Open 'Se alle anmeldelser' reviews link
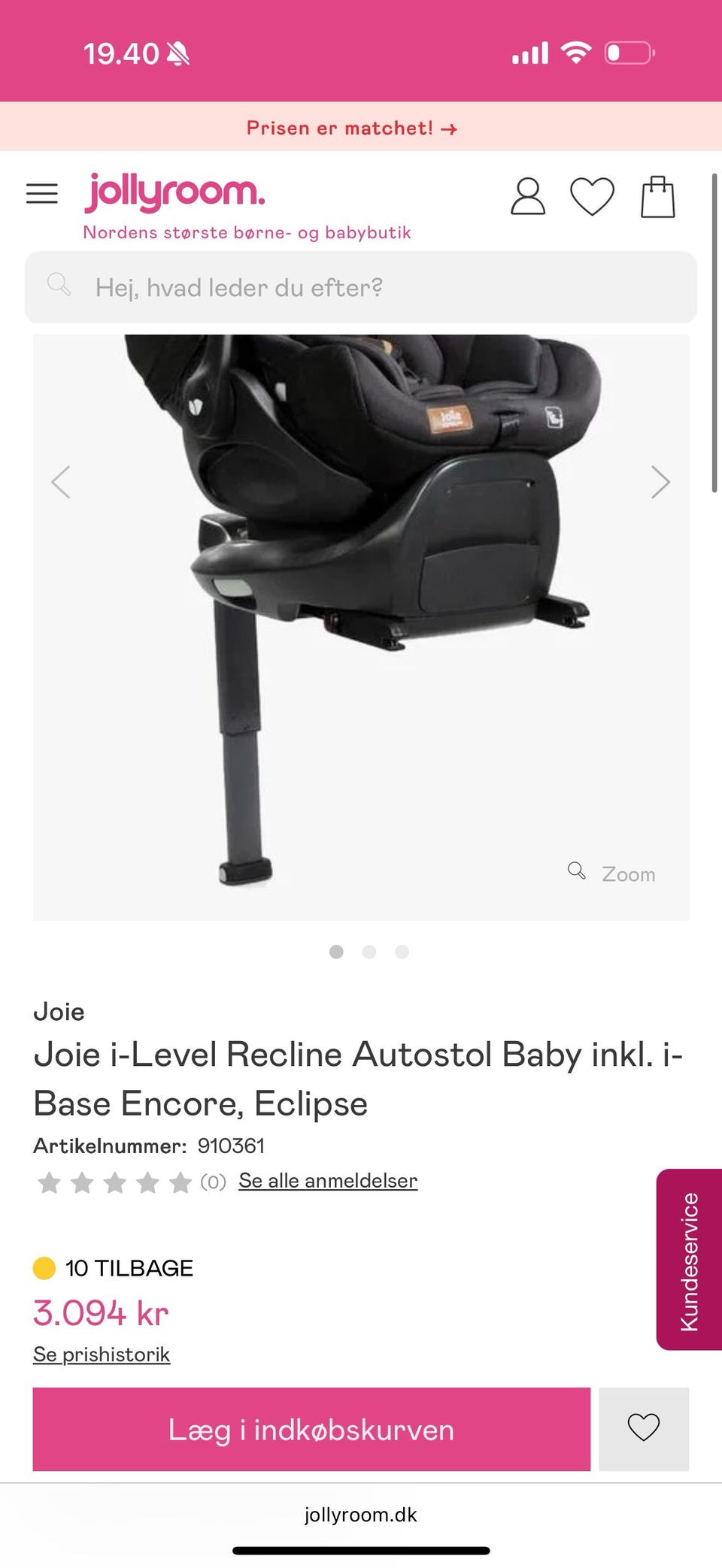The image size is (722, 1568). tap(328, 1181)
